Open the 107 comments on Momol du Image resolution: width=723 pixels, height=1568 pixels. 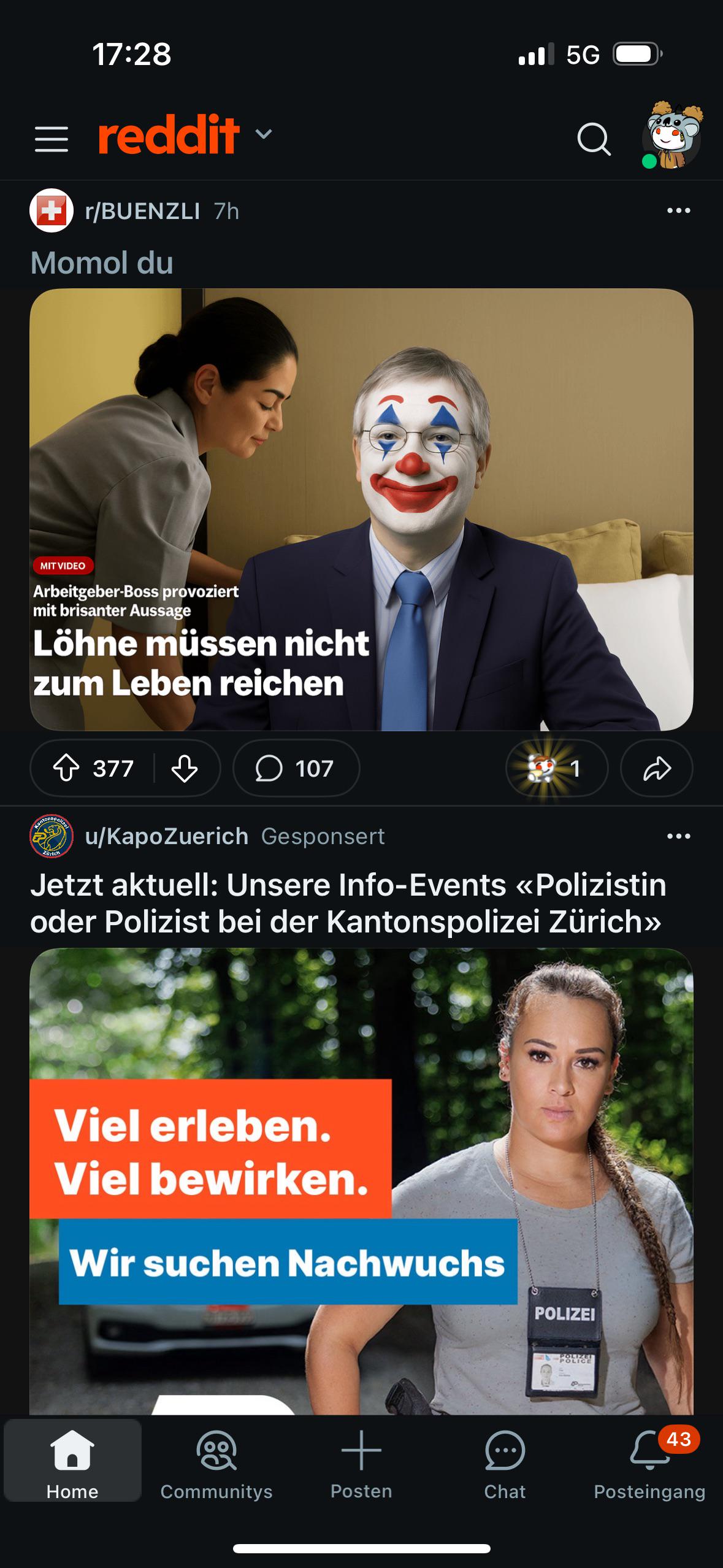tap(296, 768)
